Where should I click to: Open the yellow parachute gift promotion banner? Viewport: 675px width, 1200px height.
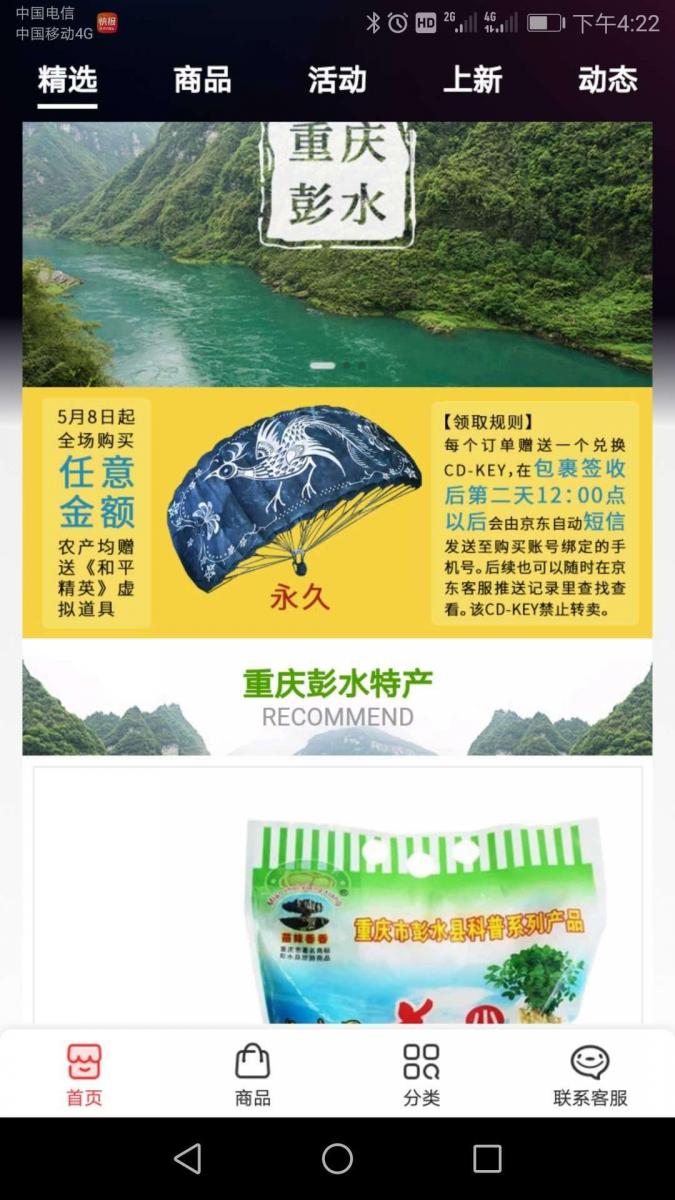pos(337,513)
